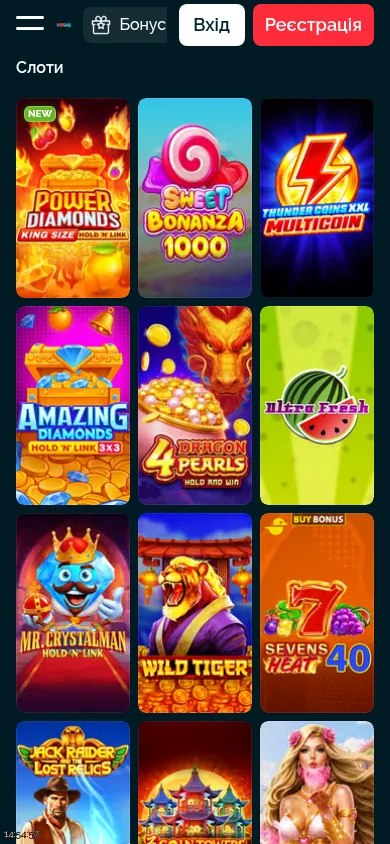
Task: Start registration via Реєстрація
Action: click(314, 25)
